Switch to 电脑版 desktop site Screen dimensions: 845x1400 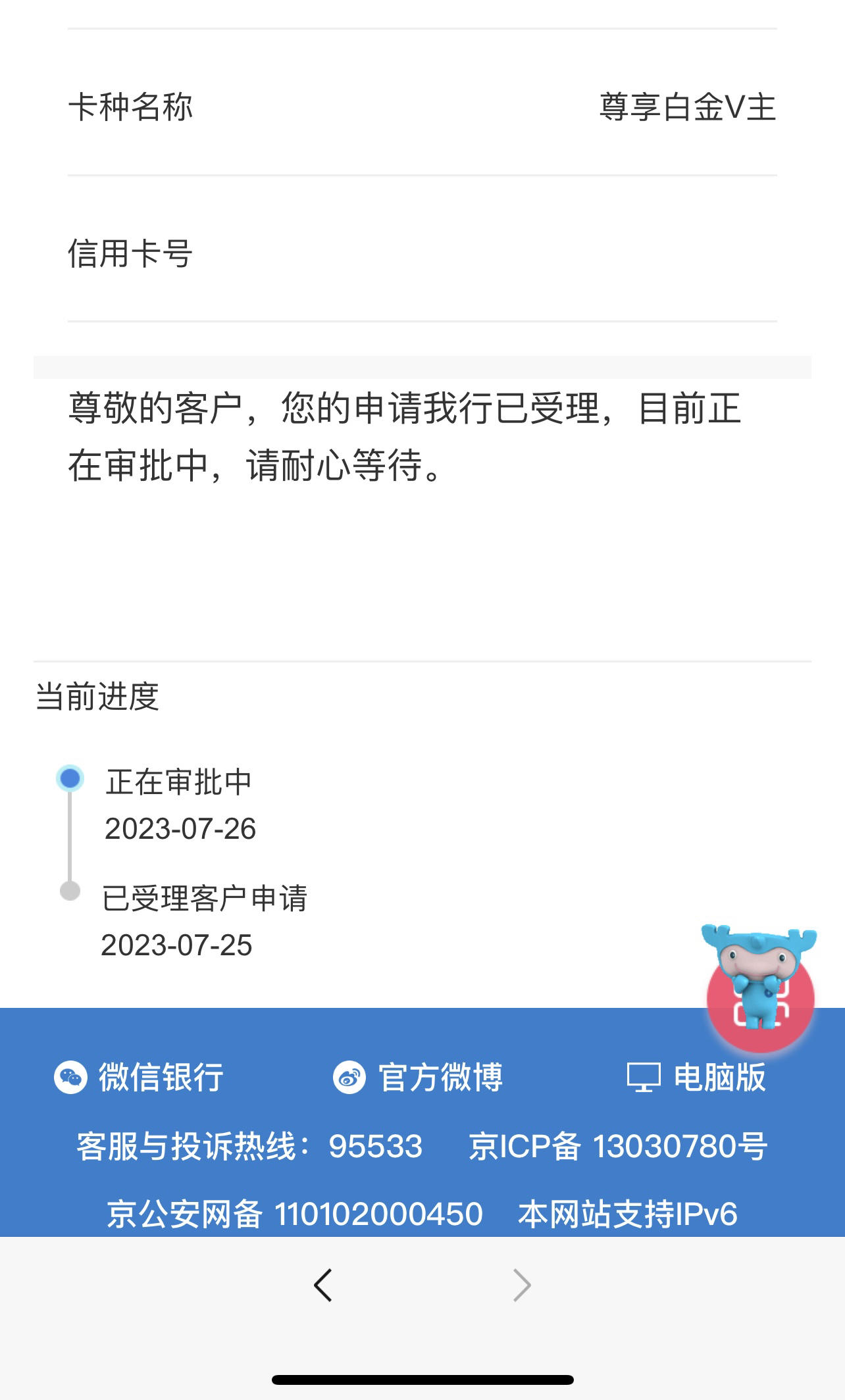(696, 1078)
